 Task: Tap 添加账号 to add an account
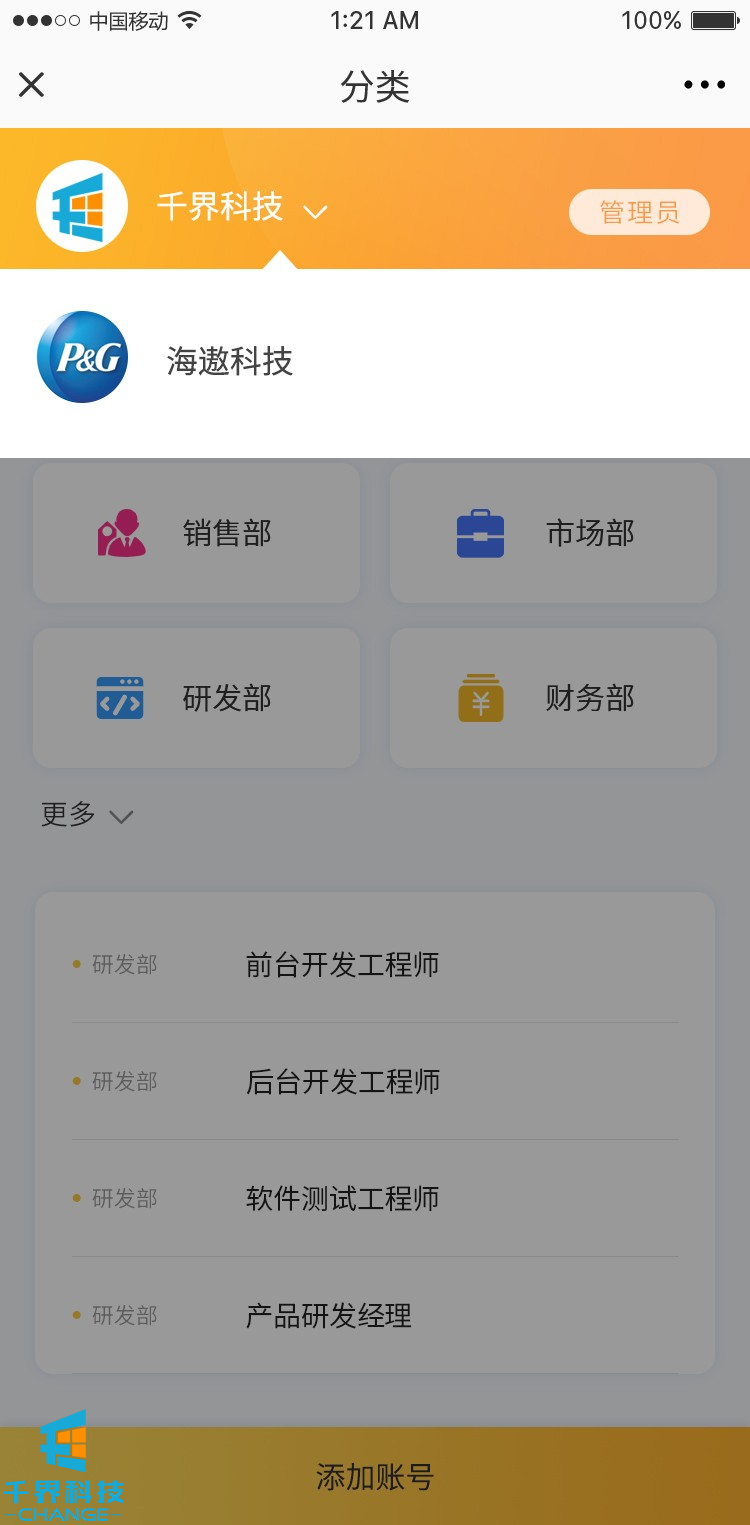[x=375, y=1477]
